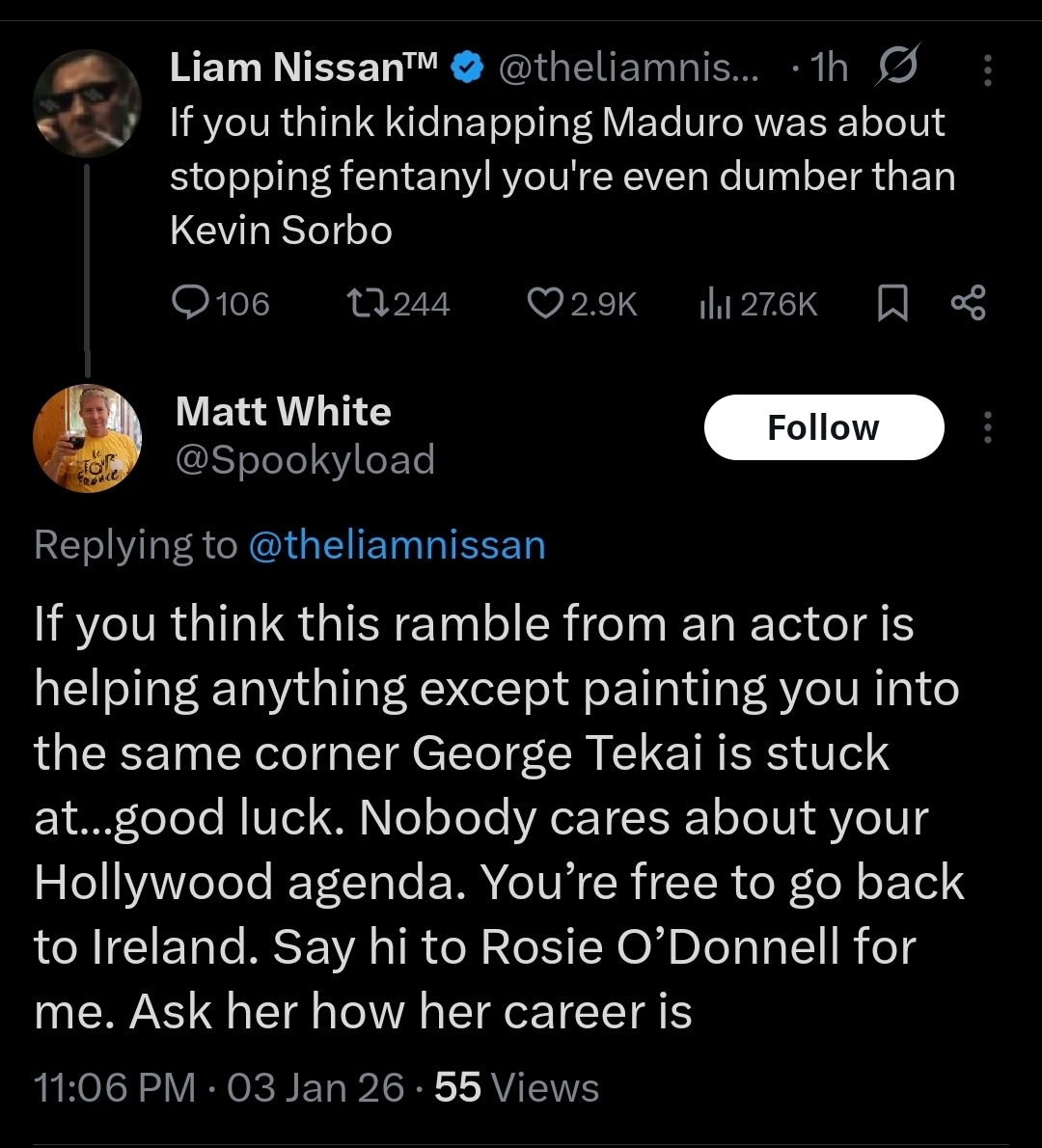Open overflow menu on Matt White's reply
Image resolution: width=1042 pixels, height=1148 pixels.
pos(986,427)
